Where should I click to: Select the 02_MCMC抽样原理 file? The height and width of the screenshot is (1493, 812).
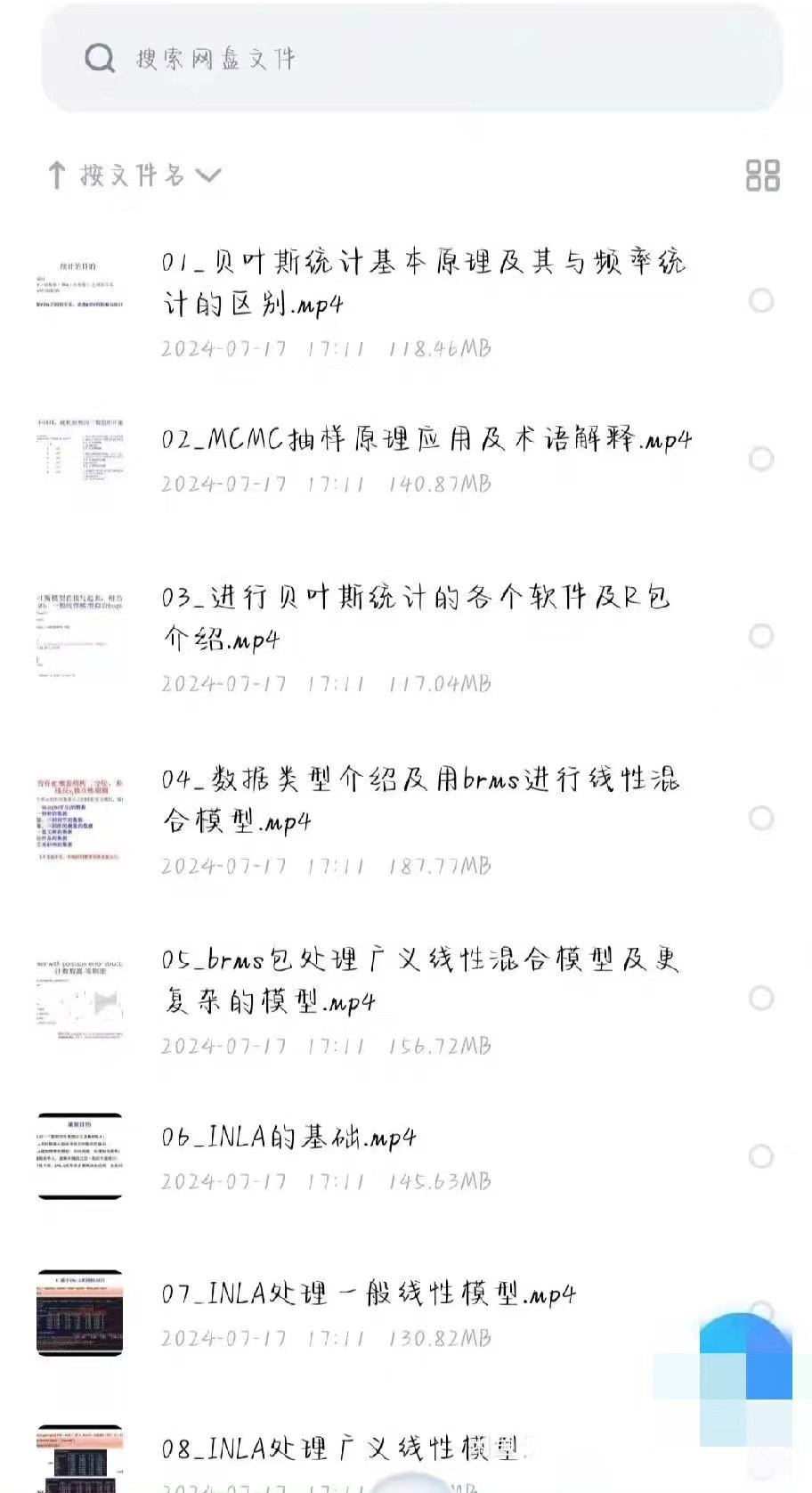pos(761,460)
